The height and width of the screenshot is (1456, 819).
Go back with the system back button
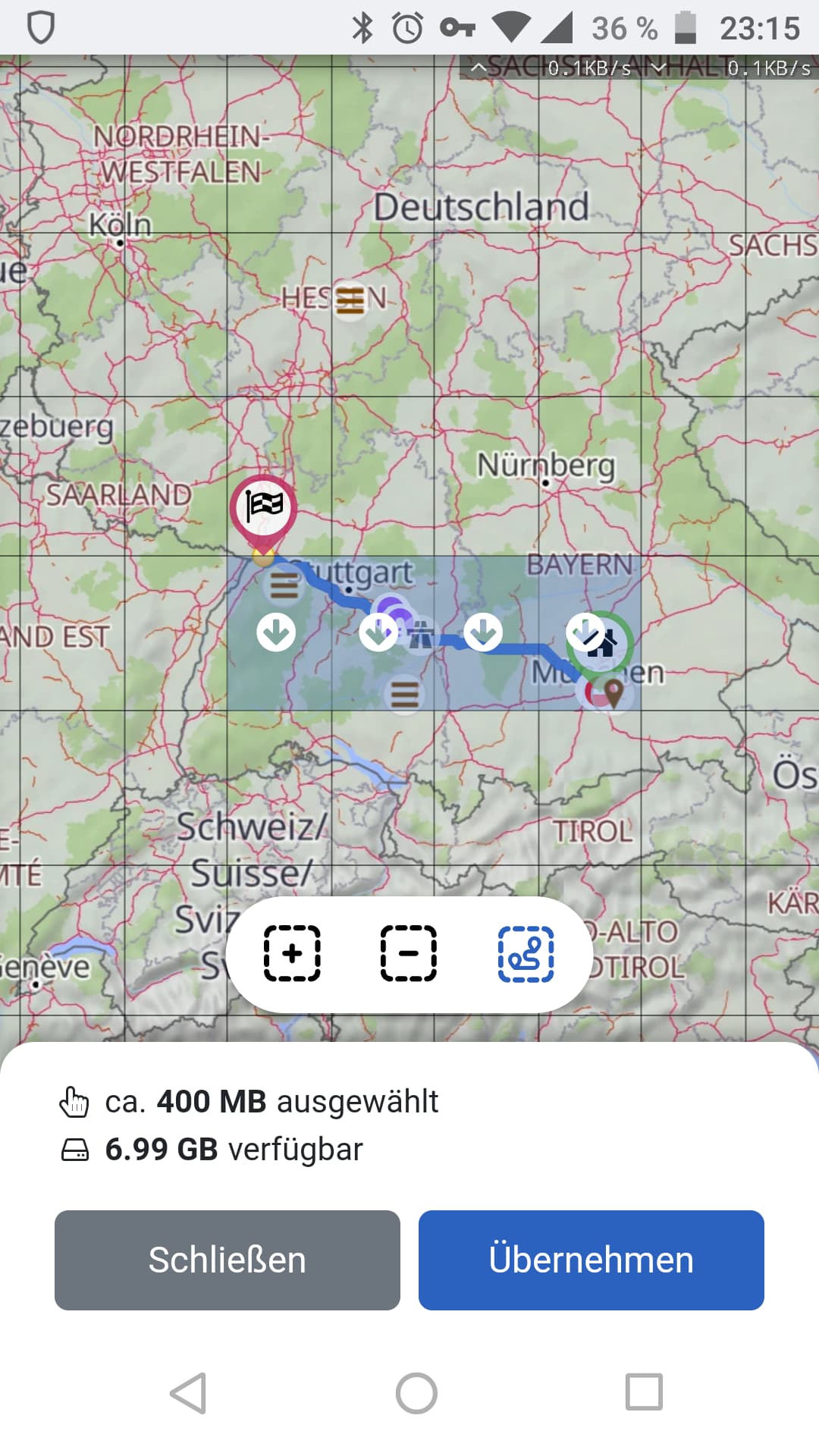coord(188,1393)
